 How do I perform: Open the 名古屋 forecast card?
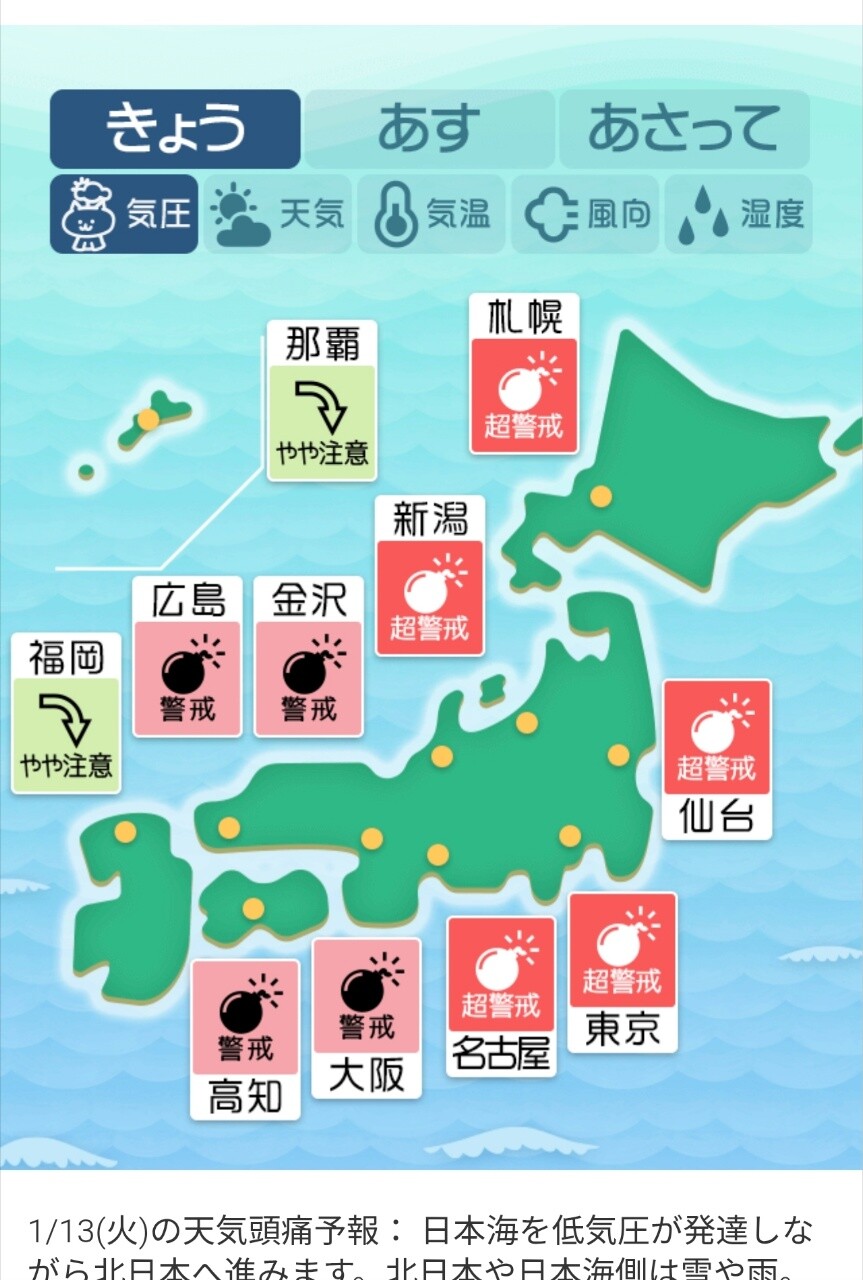pyautogui.click(x=500, y=996)
